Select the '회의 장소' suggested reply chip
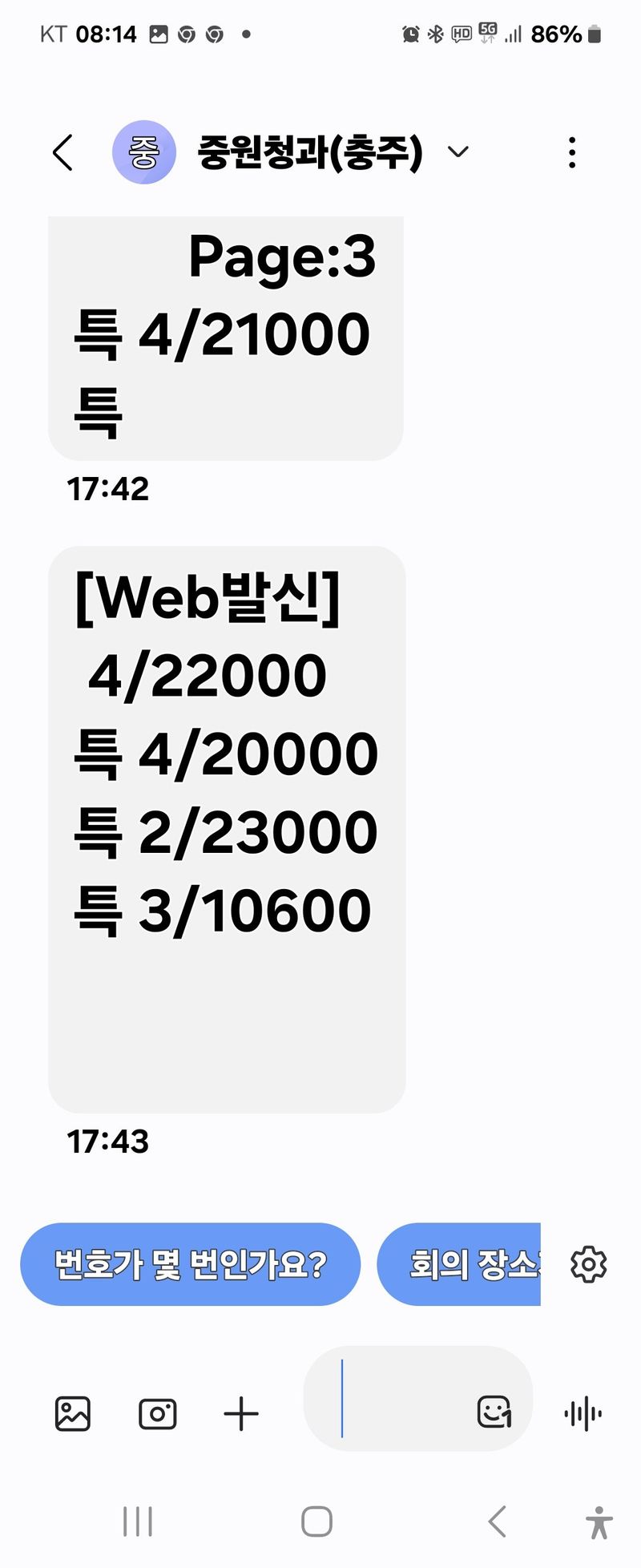This screenshot has width=641, height=1568. 465,1264
